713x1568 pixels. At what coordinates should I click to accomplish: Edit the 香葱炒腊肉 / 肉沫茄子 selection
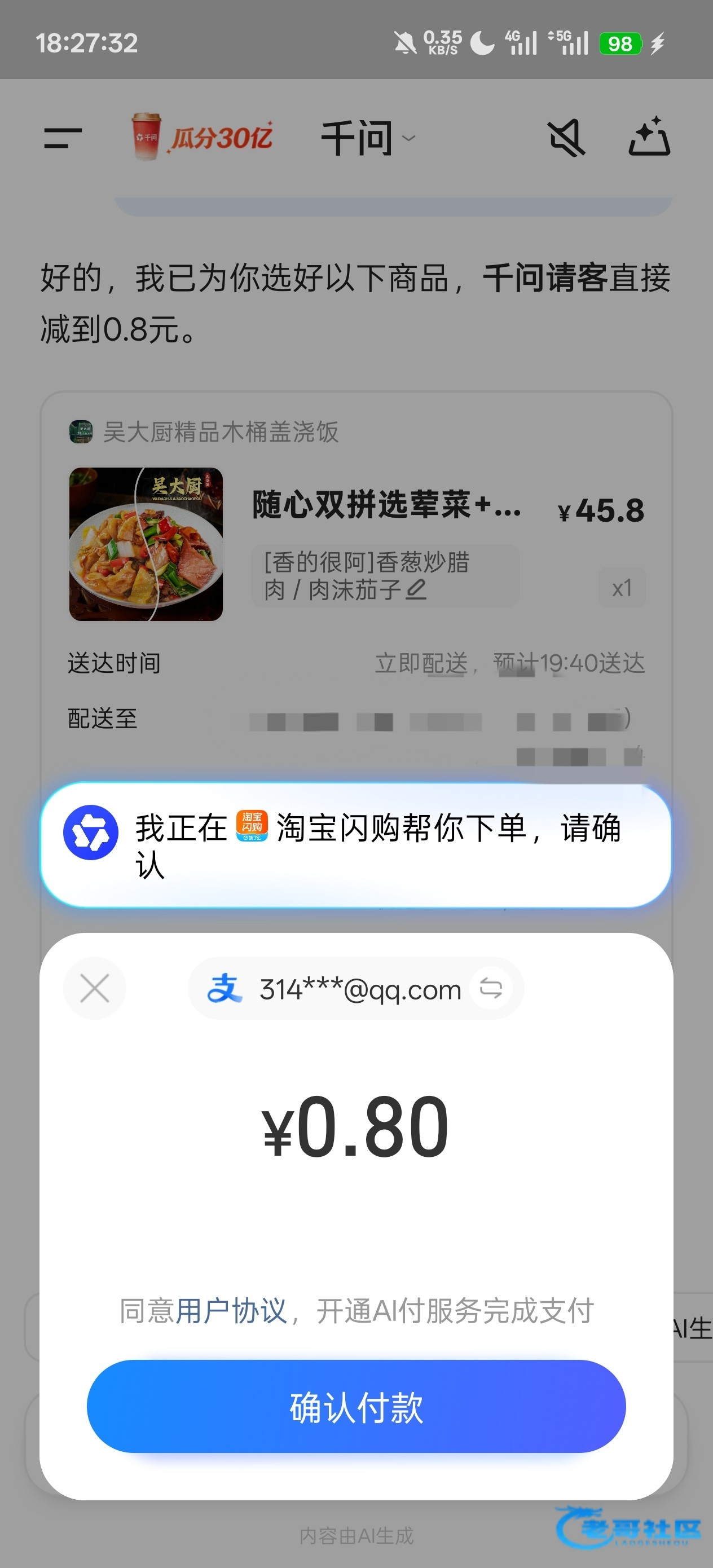pyautogui.click(x=416, y=589)
